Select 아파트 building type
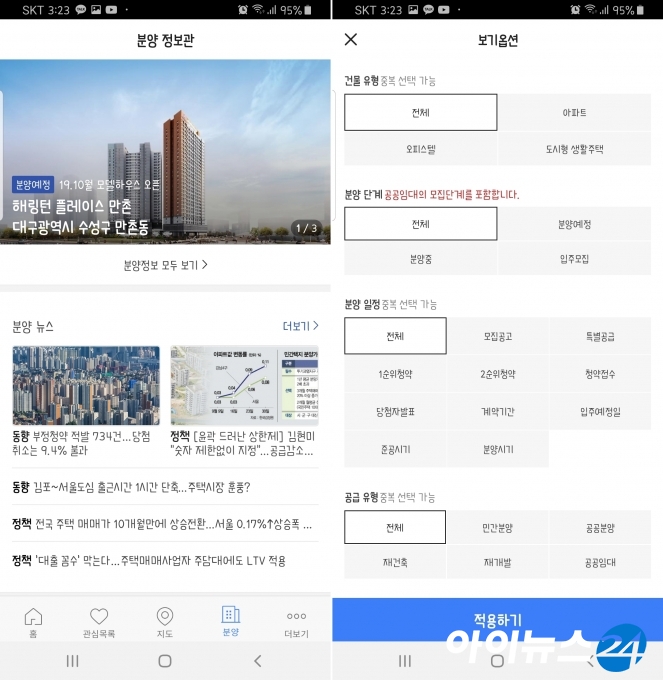This screenshot has height=680, width=663. 575,113
